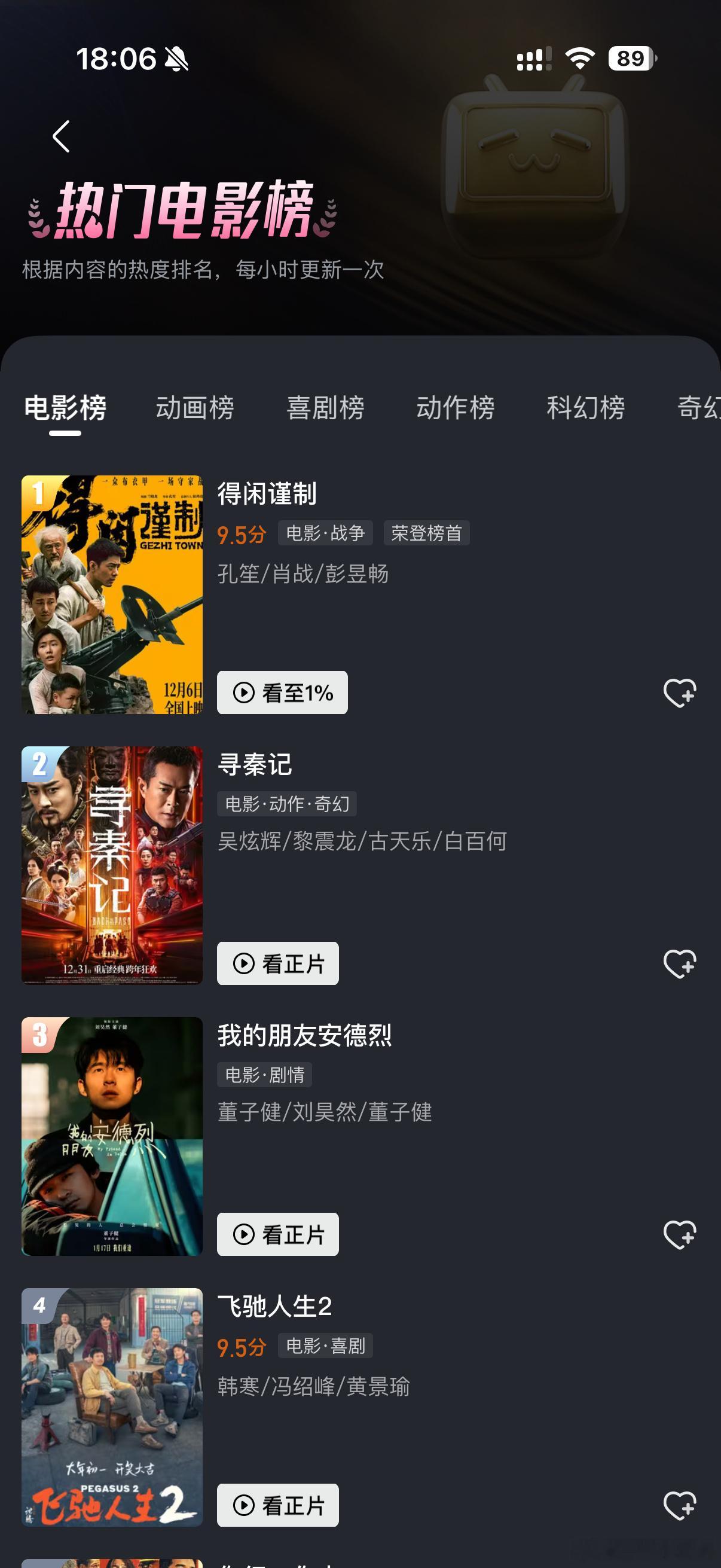Screen dimensions: 721x1568
Task: Select the 动作榜 tab
Action: point(455,408)
